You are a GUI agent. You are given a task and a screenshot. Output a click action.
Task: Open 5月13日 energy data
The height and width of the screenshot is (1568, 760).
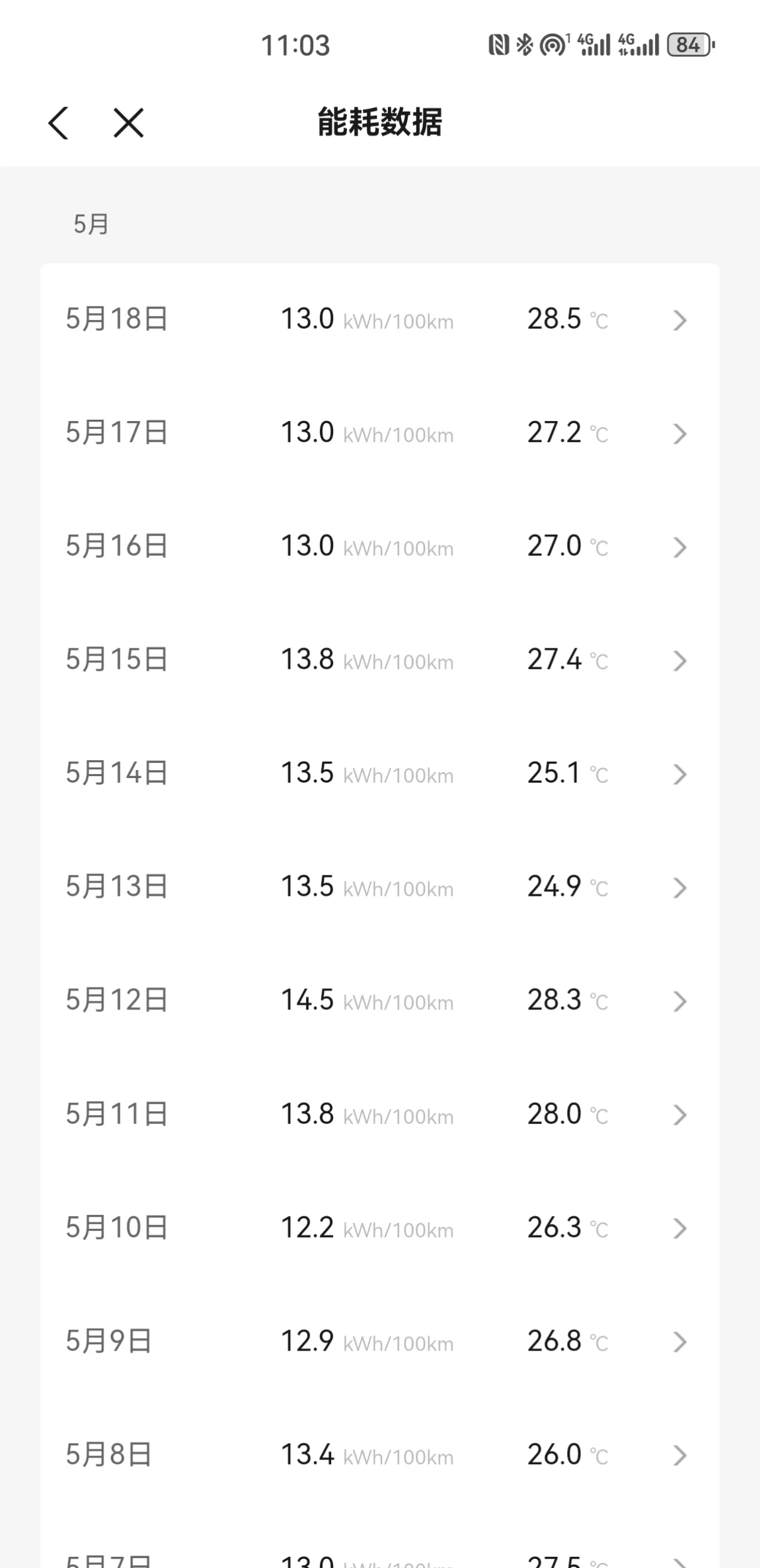point(380,888)
